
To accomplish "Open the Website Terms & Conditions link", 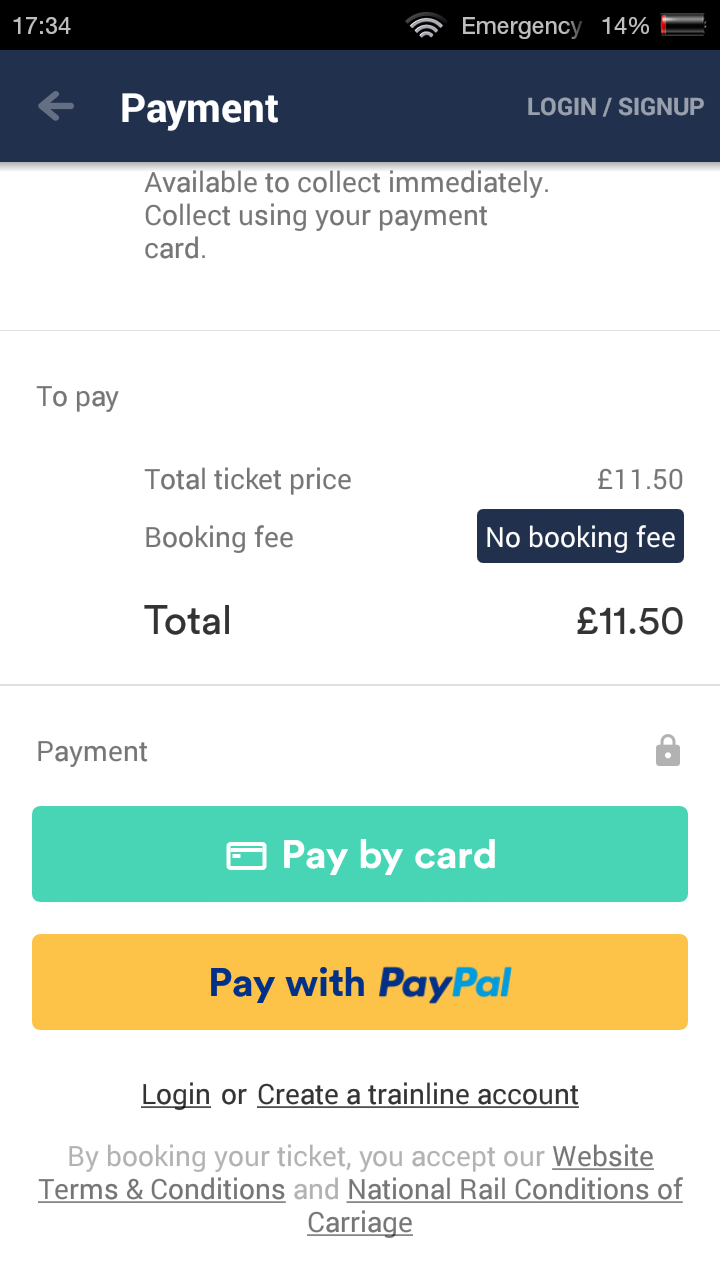I will pos(603,1156).
